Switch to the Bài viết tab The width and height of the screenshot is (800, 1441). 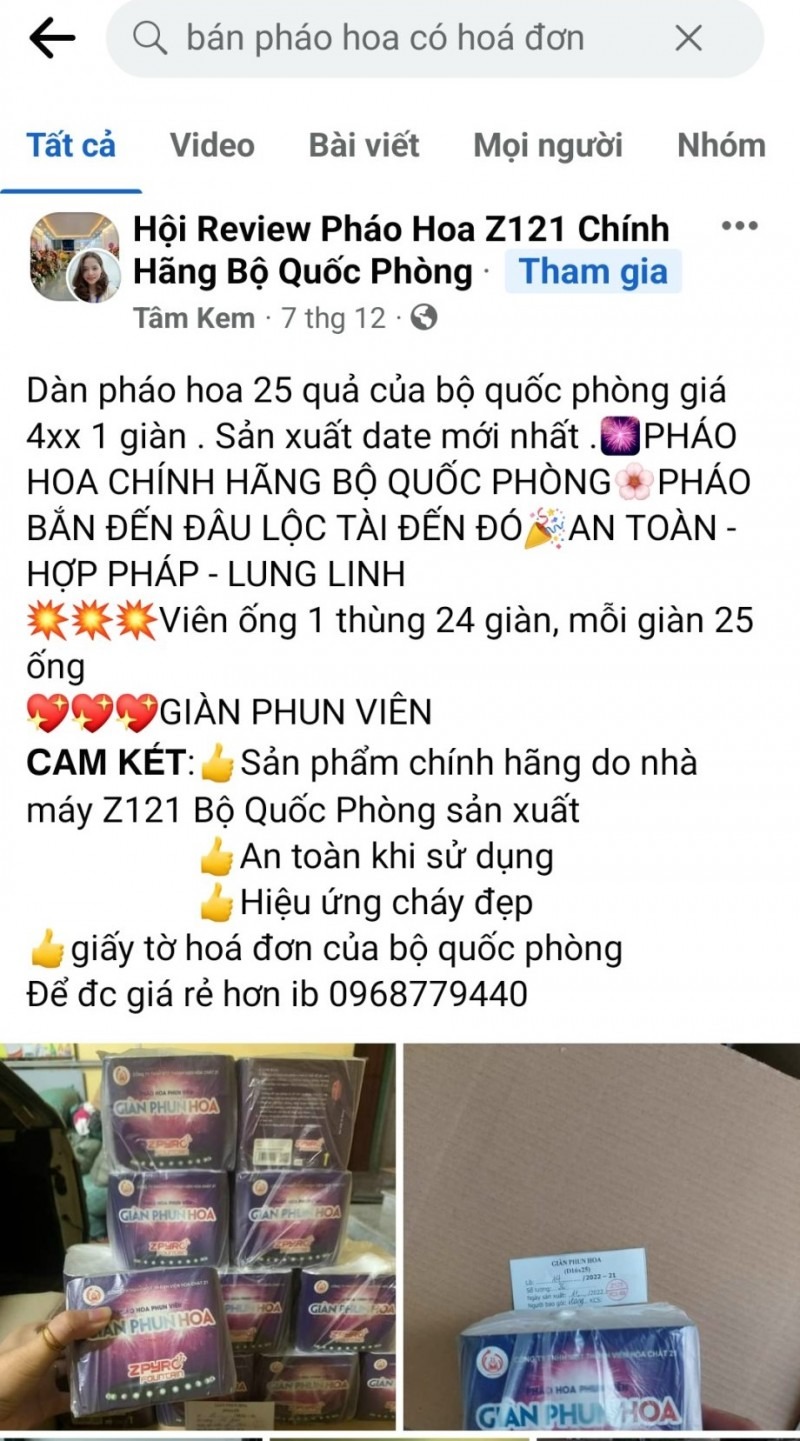[364, 145]
